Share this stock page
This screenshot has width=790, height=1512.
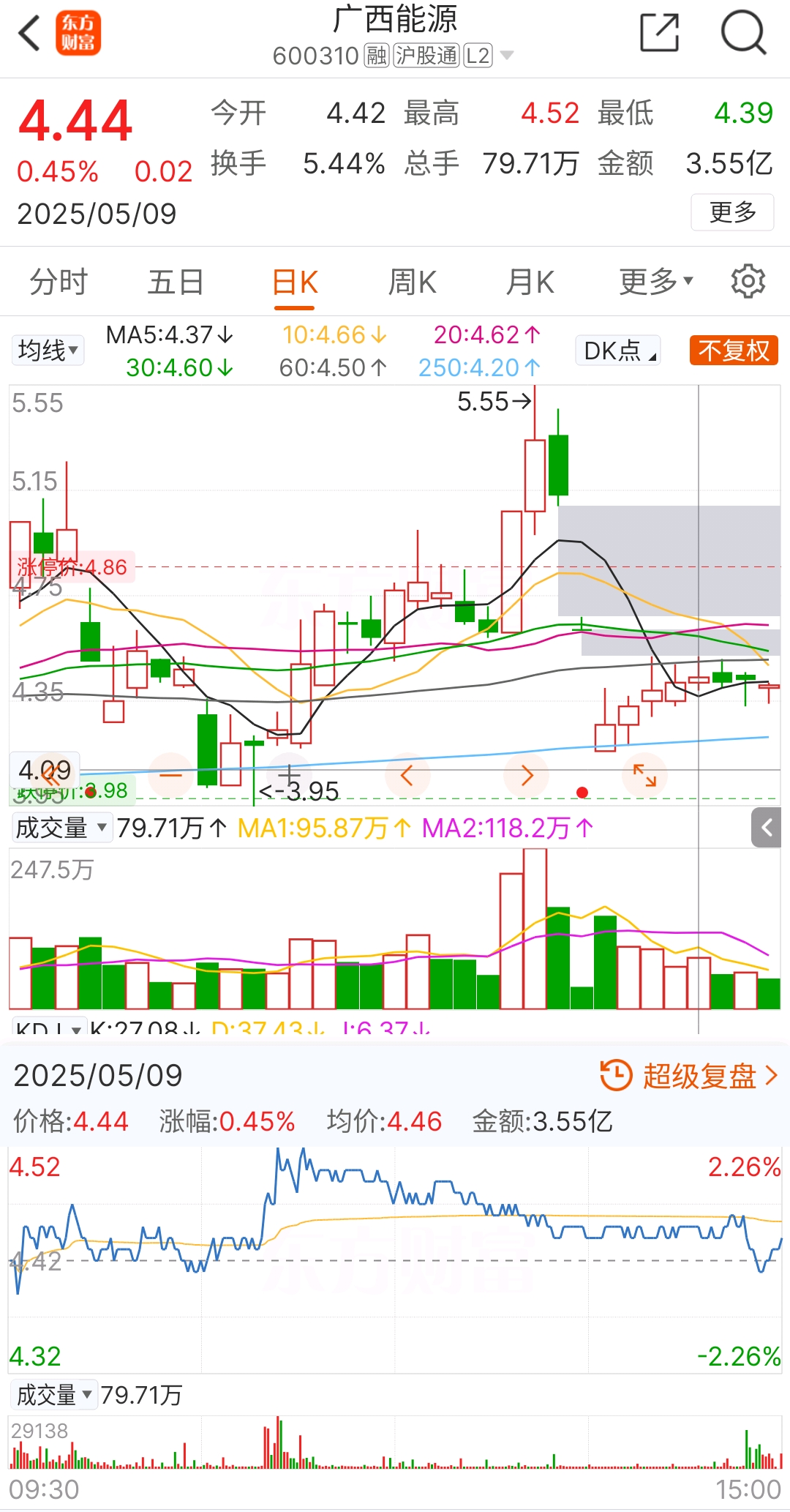click(659, 33)
